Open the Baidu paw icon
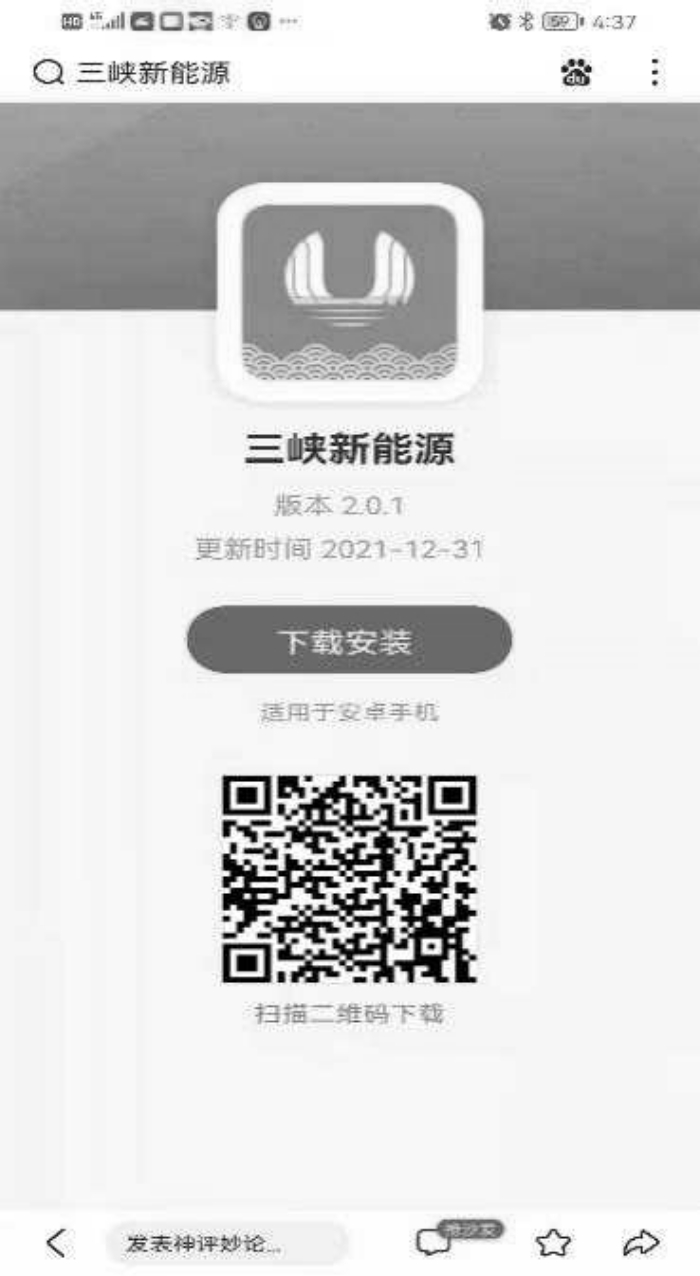This screenshot has height=1276, width=700. pos(575,73)
